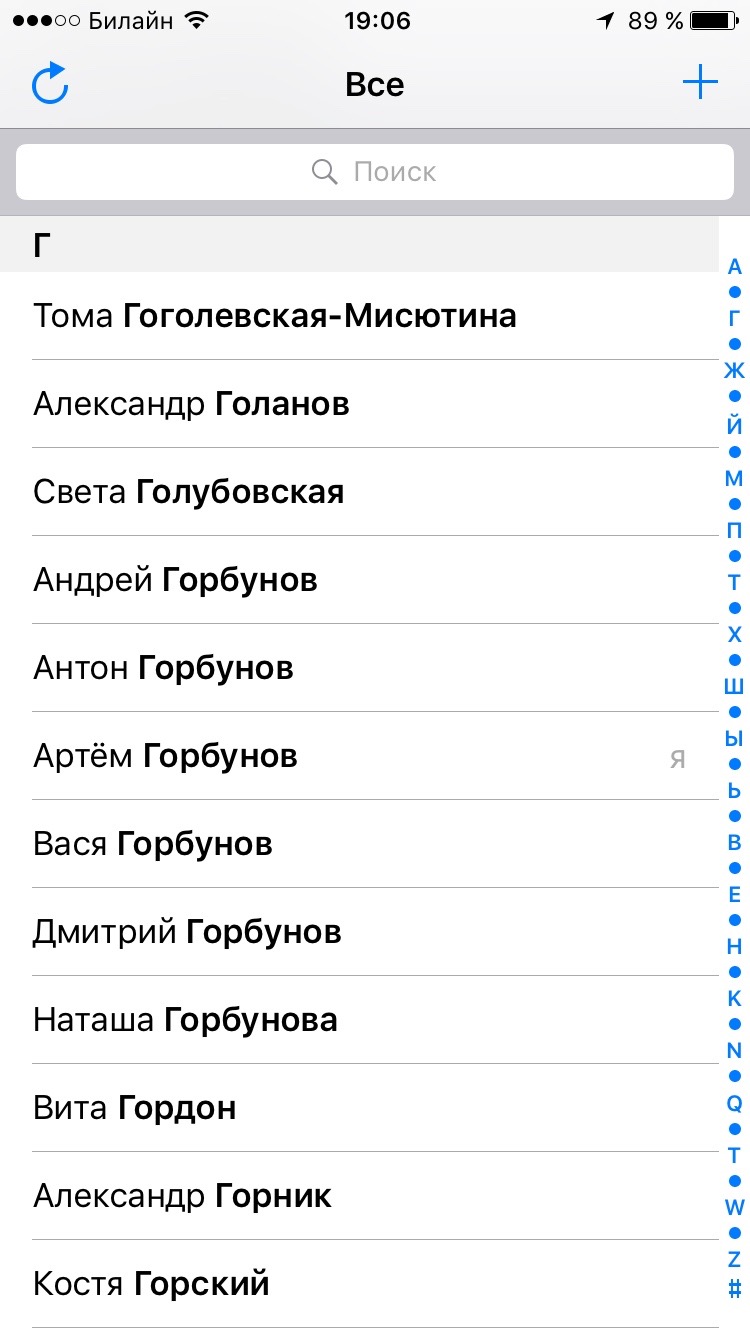This screenshot has width=750, height=1334.
Task: Jump to # section in the index
Action: pos(734,1288)
